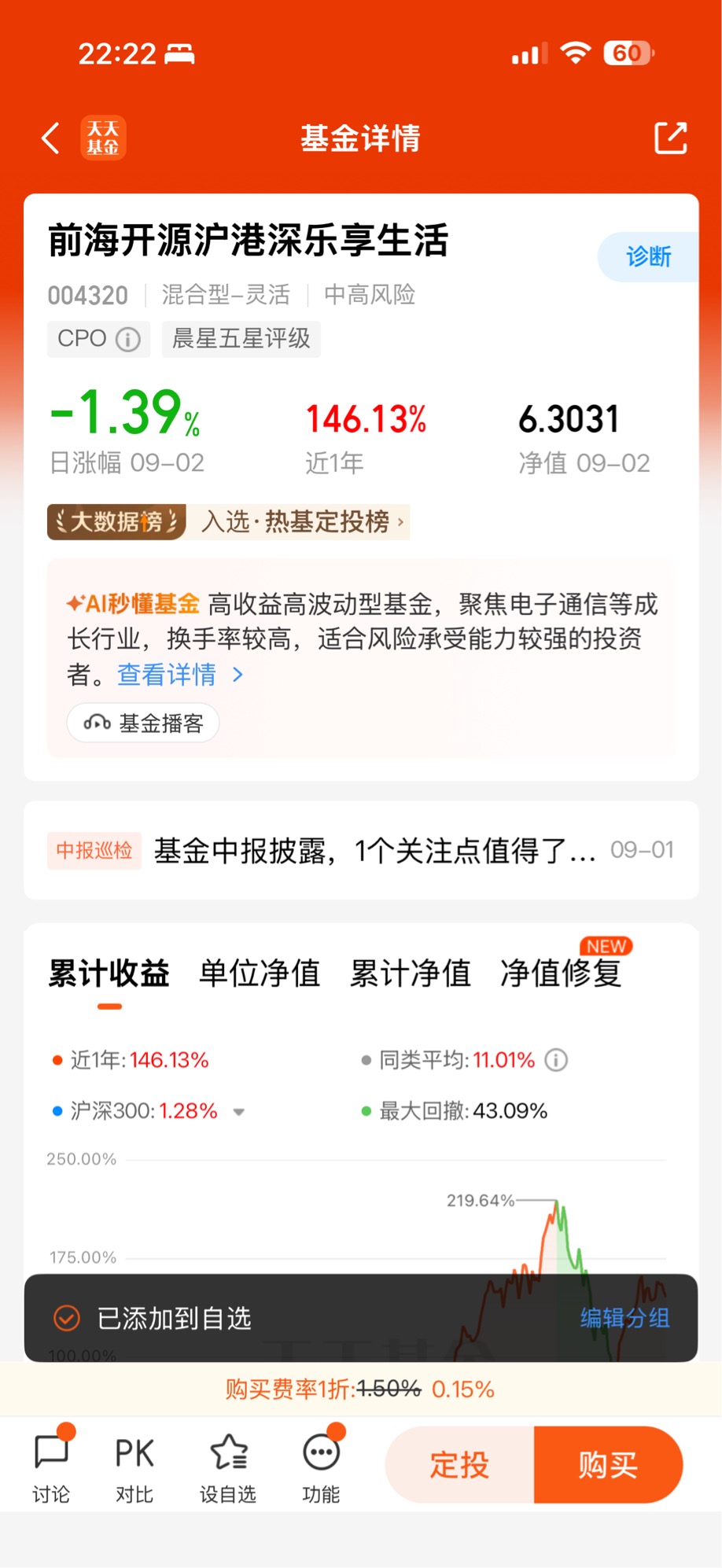This screenshot has height=1568, width=722.
Task: Share this fund via top-right icon
Action: pyautogui.click(x=670, y=138)
